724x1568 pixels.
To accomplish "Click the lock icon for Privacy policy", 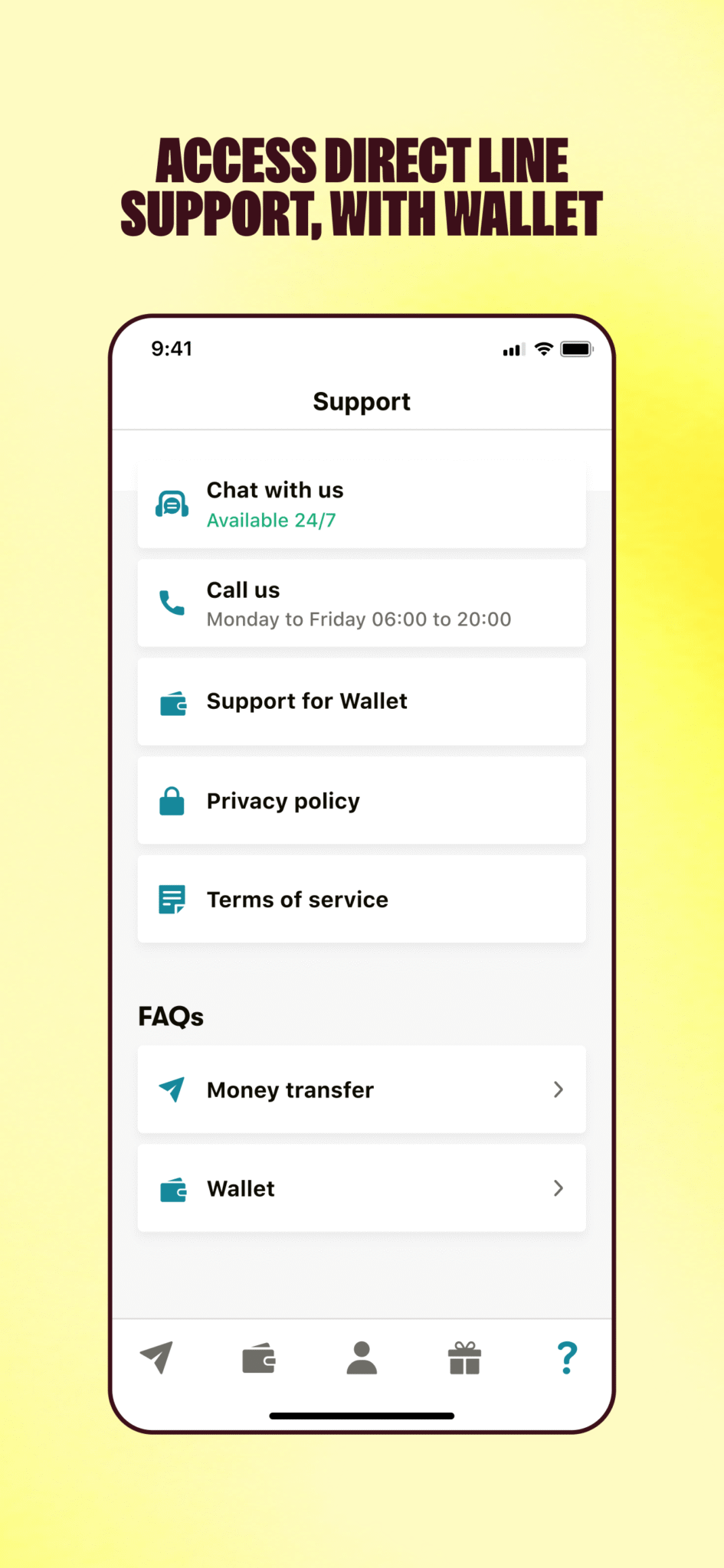I will point(172,800).
